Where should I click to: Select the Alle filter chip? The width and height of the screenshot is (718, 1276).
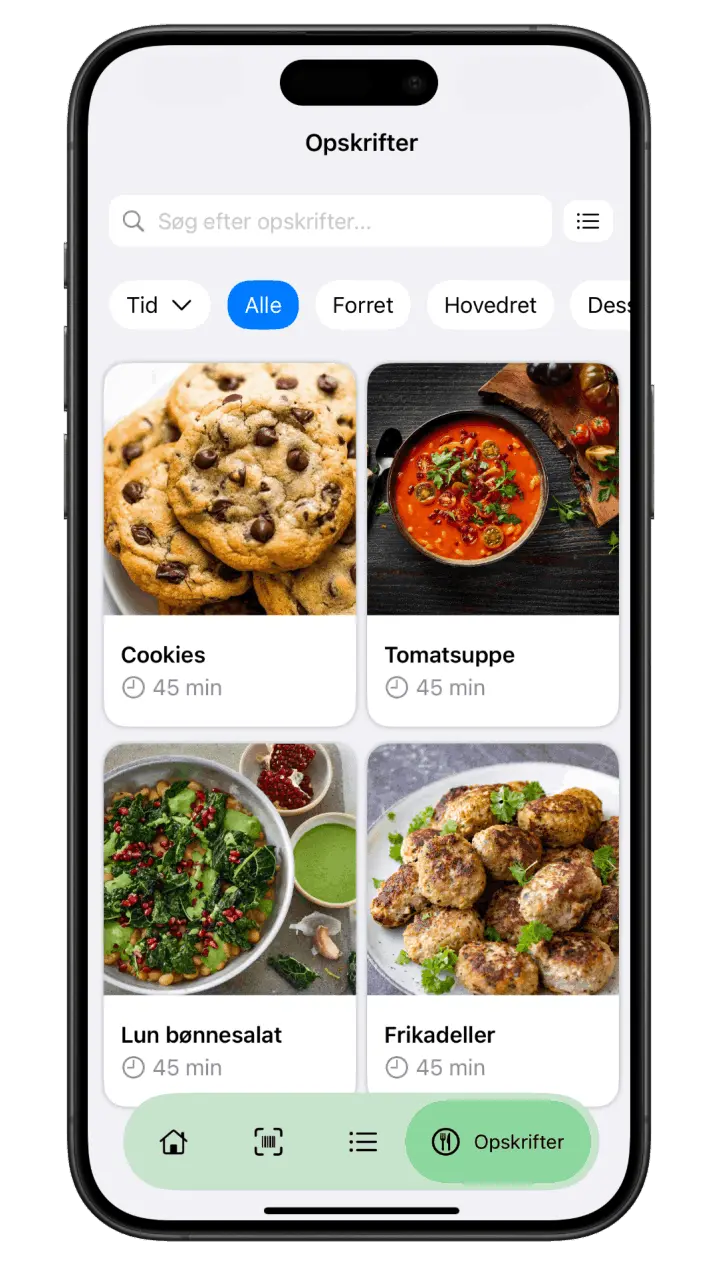click(263, 305)
